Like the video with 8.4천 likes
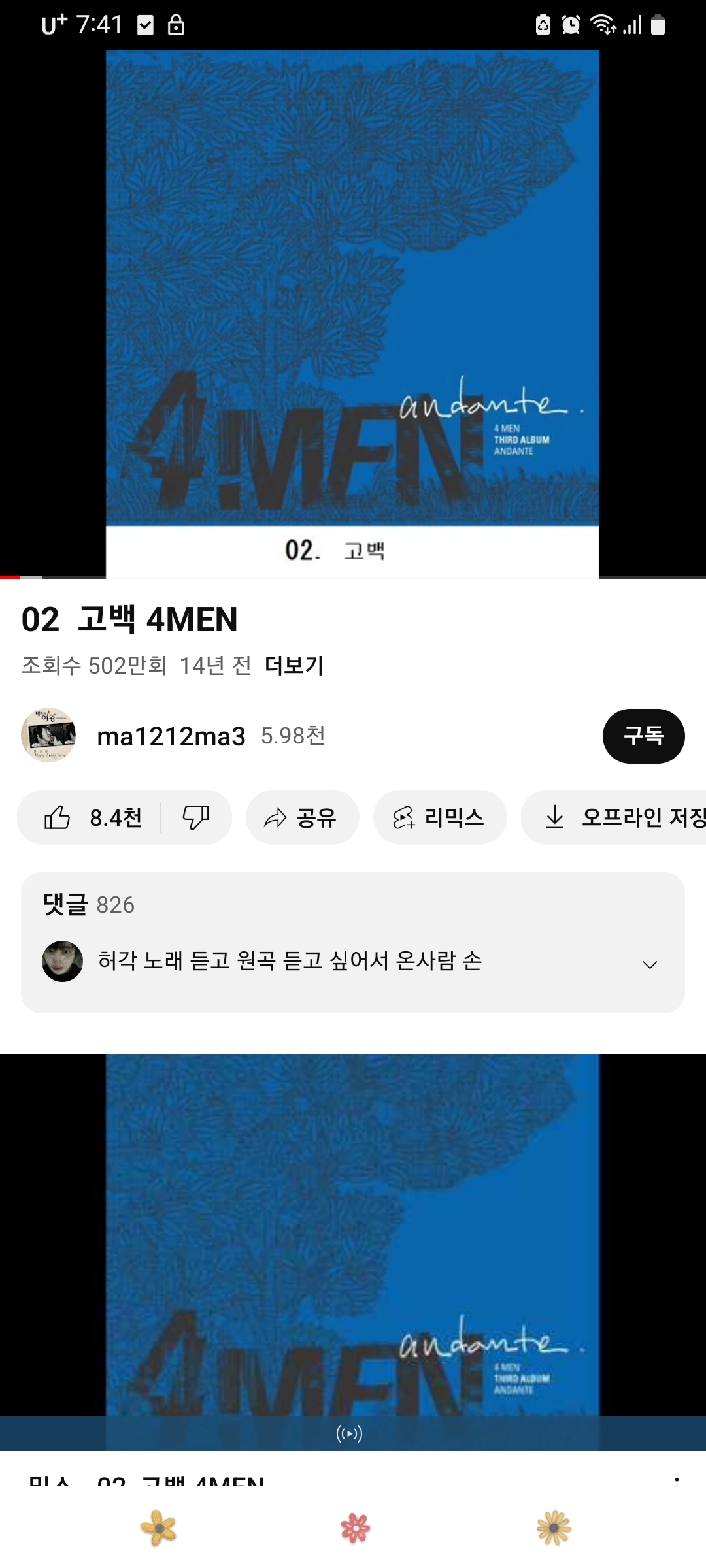Viewport: 706px width, 1568px height. (92, 817)
